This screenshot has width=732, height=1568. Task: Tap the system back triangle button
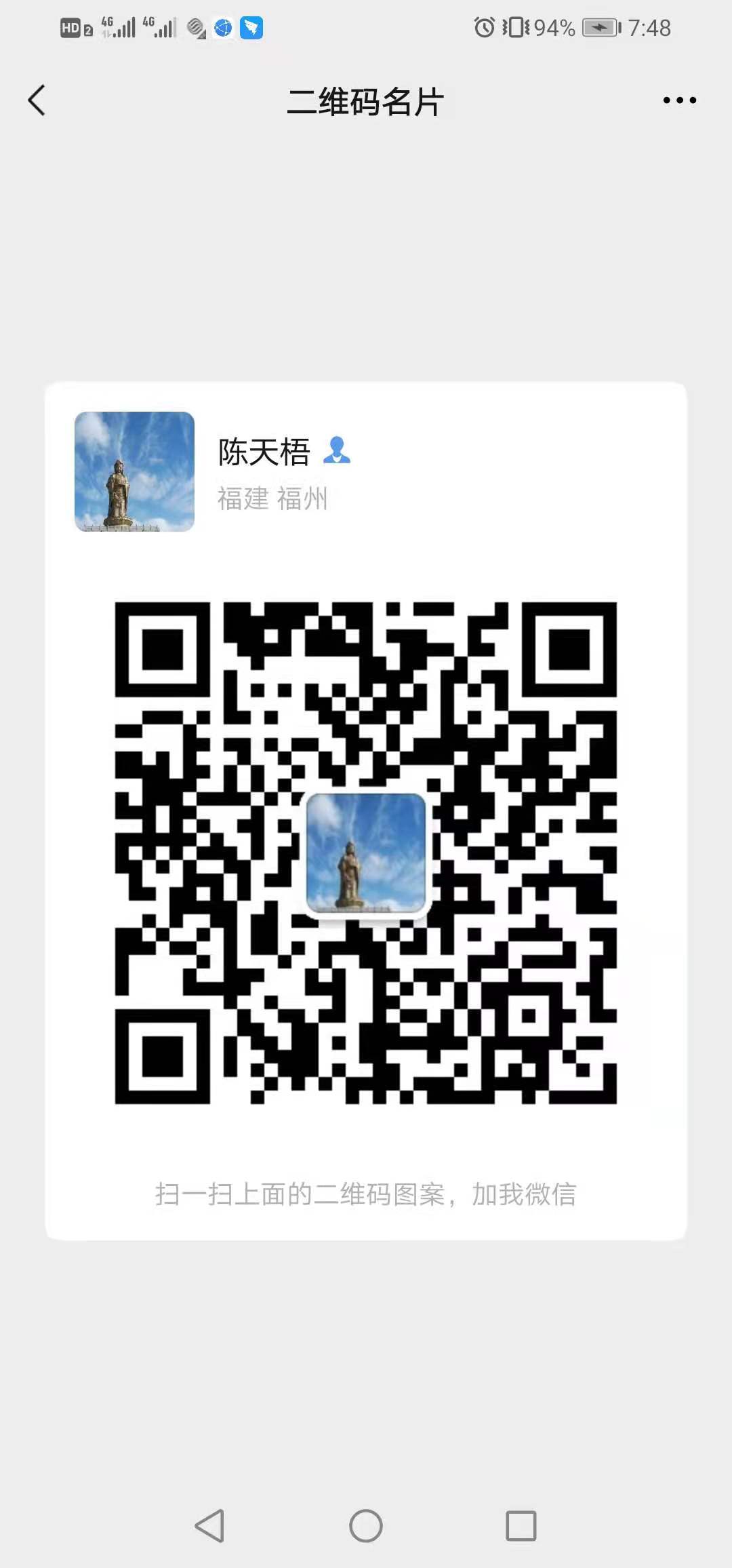pyautogui.click(x=209, y=1526)
